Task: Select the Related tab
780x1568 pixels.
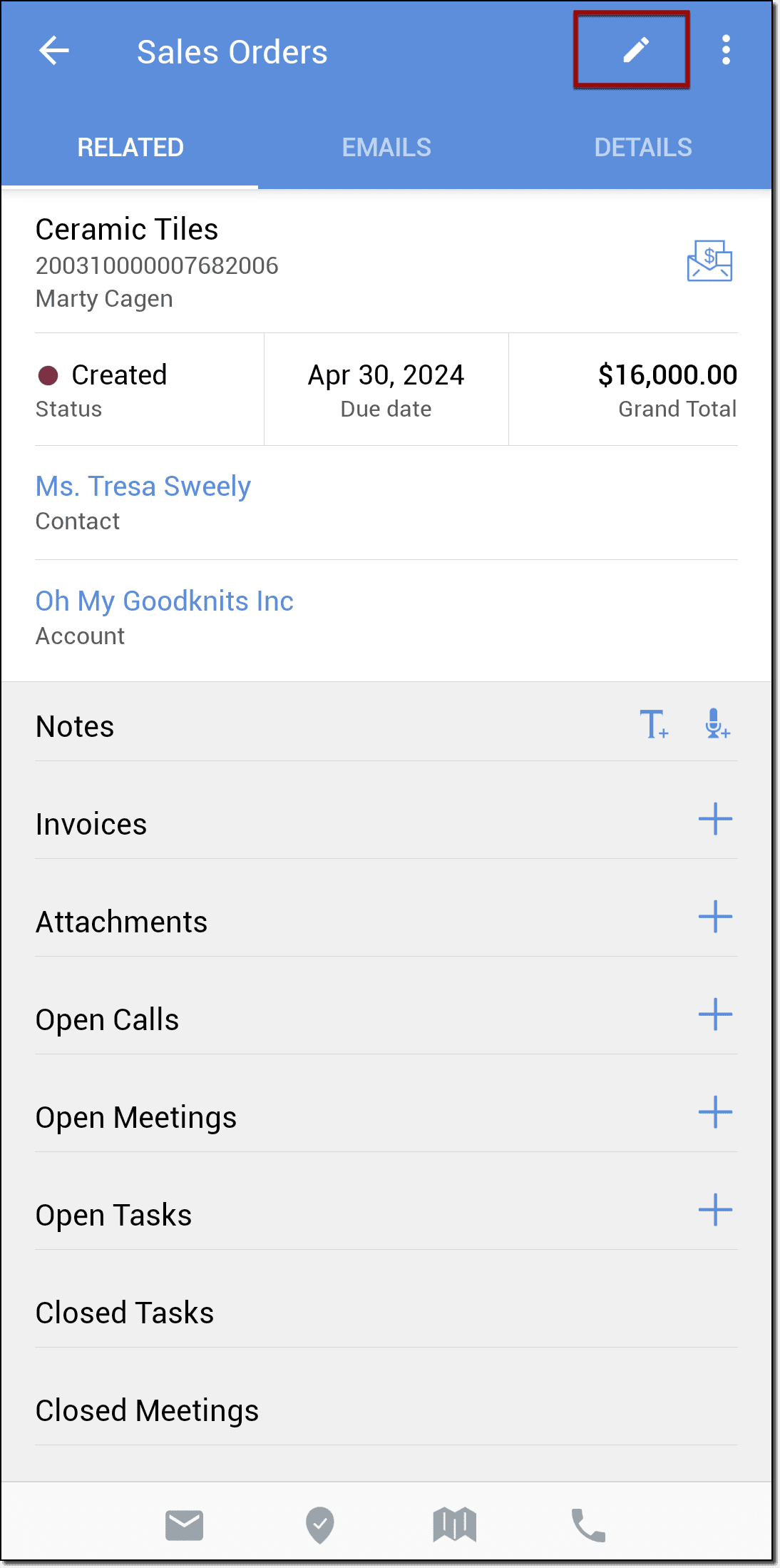Action: (130, 148)
